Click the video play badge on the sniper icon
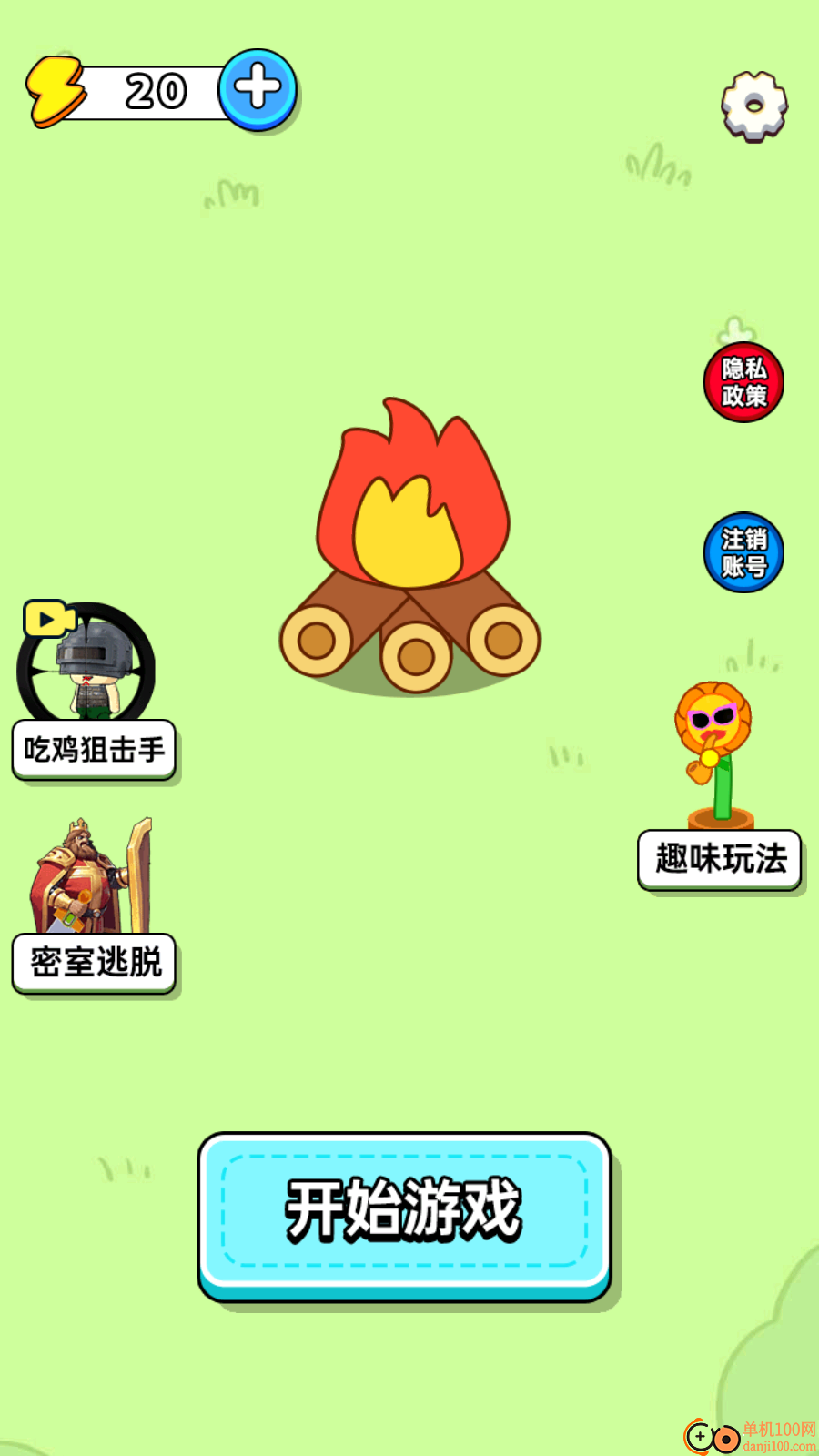This screenshot has width=819, height=1456. (49, 620)
